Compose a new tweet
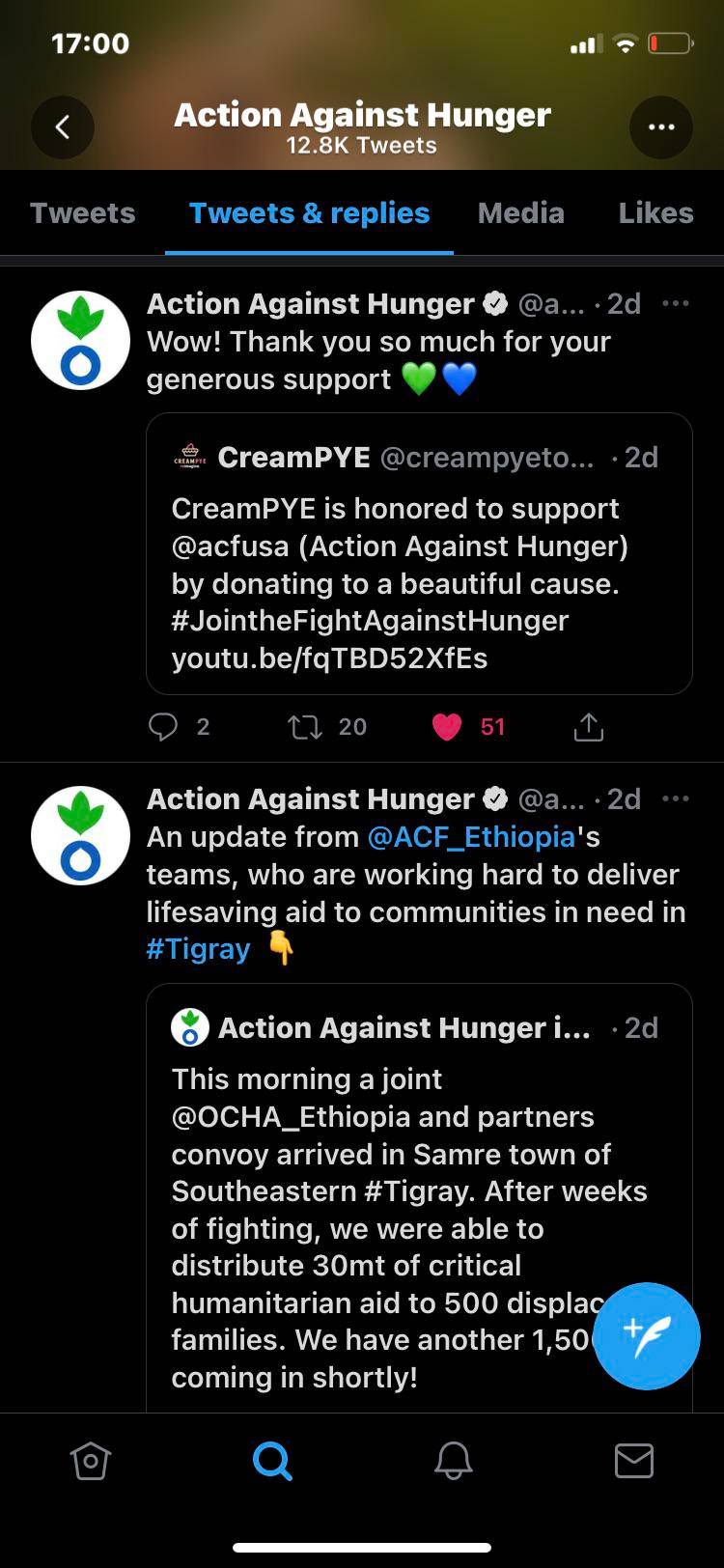 (646, 1335)
